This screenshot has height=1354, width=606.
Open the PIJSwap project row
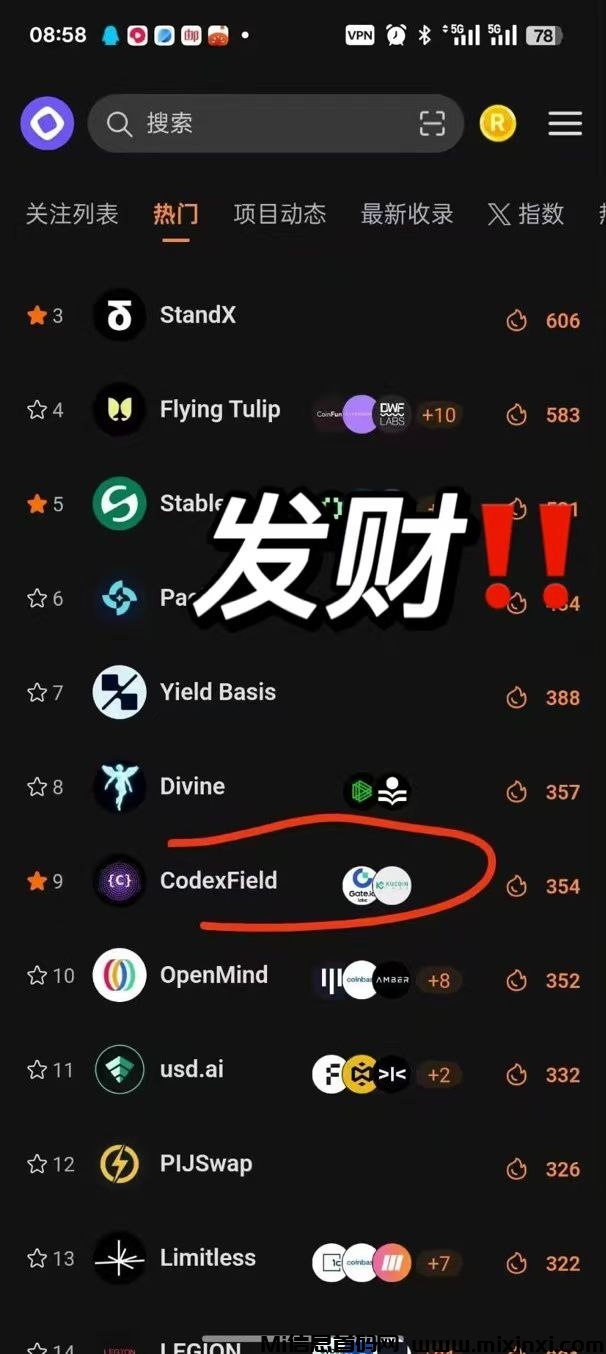206,1164
